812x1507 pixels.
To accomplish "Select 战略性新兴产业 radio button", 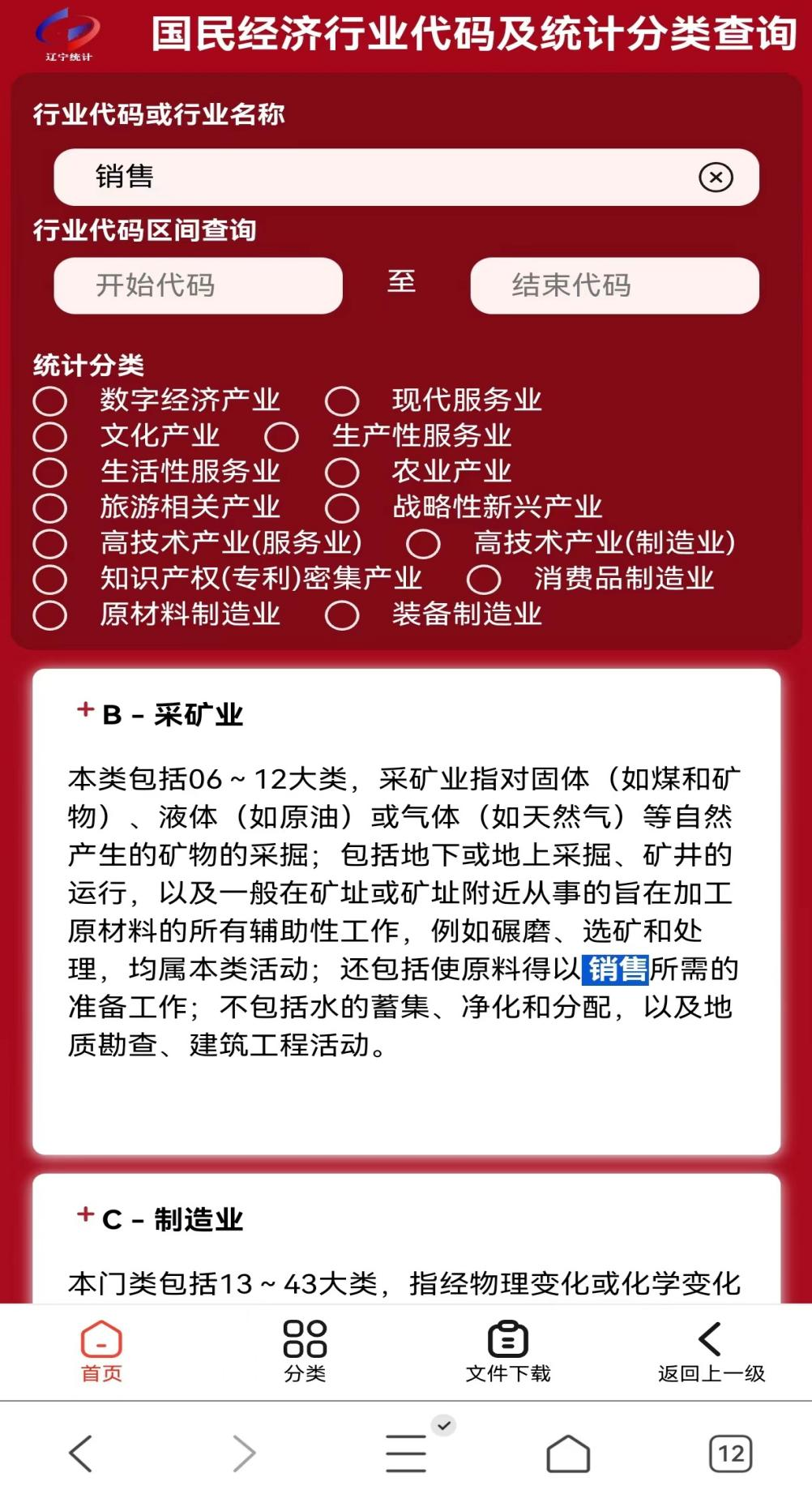I will (342, 507).
